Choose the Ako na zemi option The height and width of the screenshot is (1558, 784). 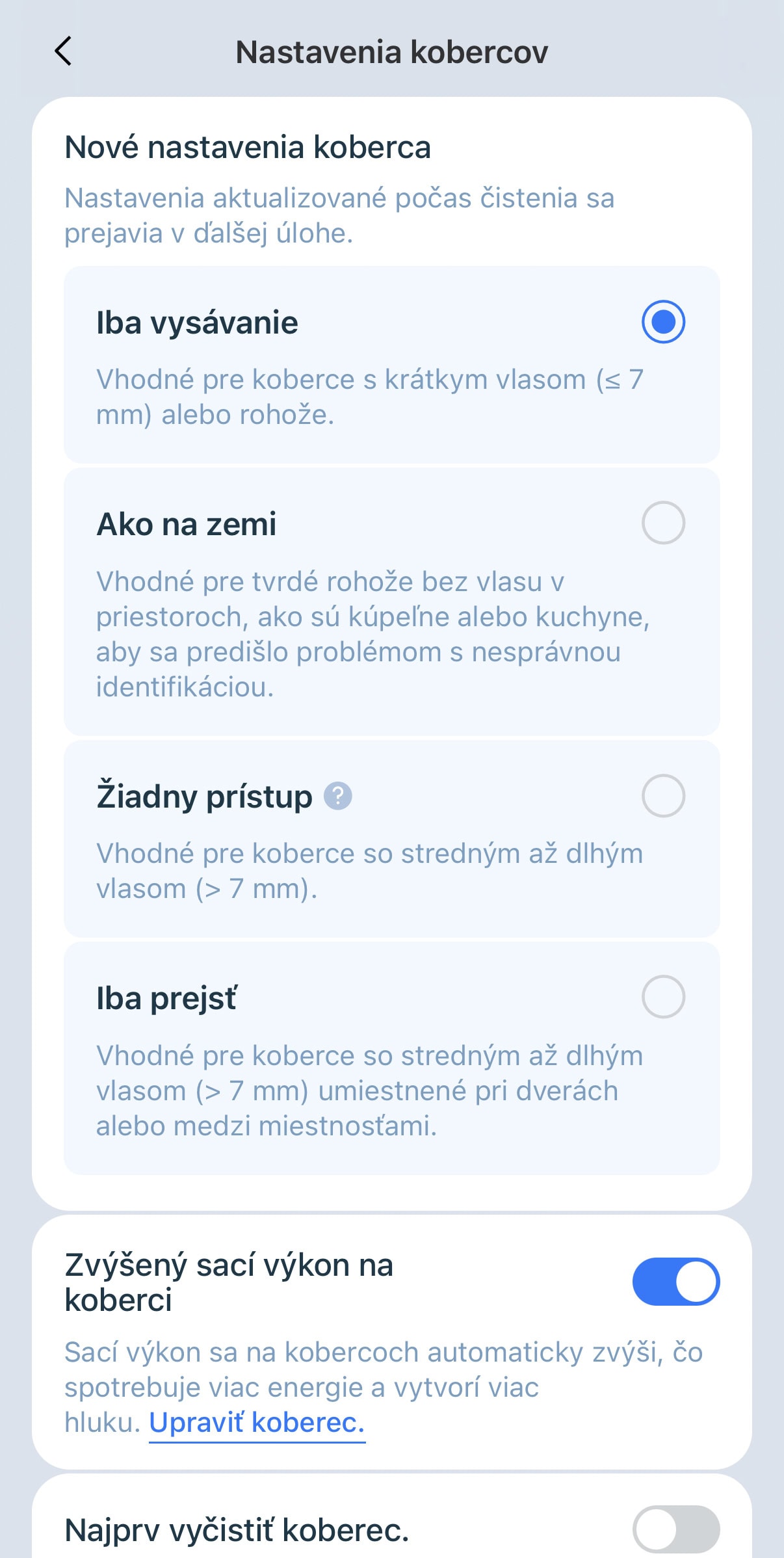(x=662, y=523)
